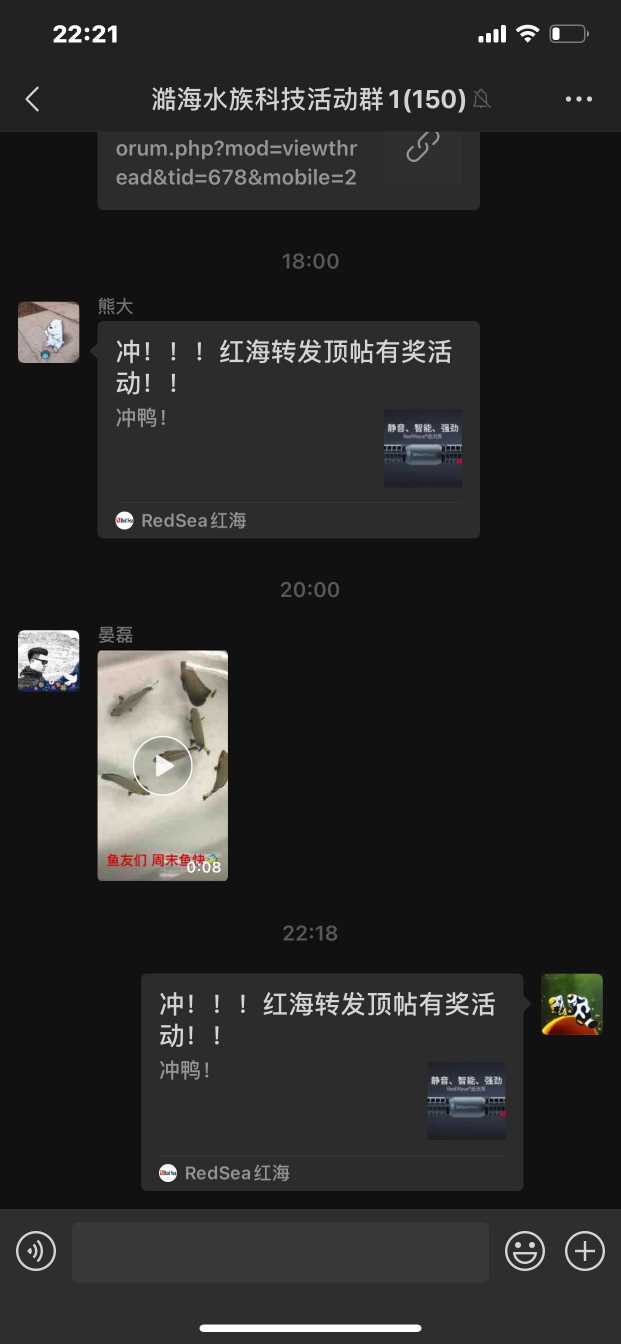Switch to voice message input
Image resolution: width=621 pixels, height=1344 pixels.
click(36, 1251)
